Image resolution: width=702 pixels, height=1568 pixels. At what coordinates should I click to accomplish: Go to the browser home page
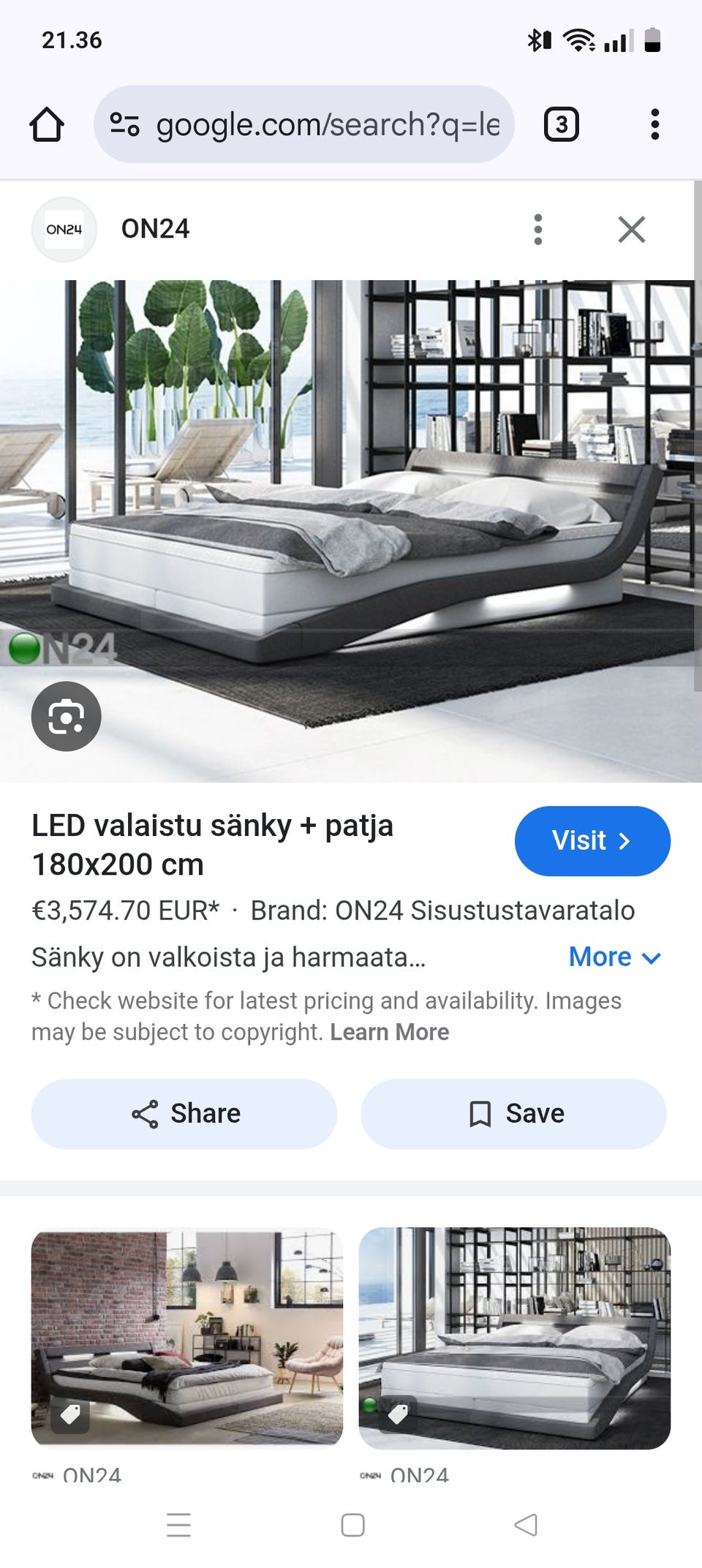[x=47, y=124]
